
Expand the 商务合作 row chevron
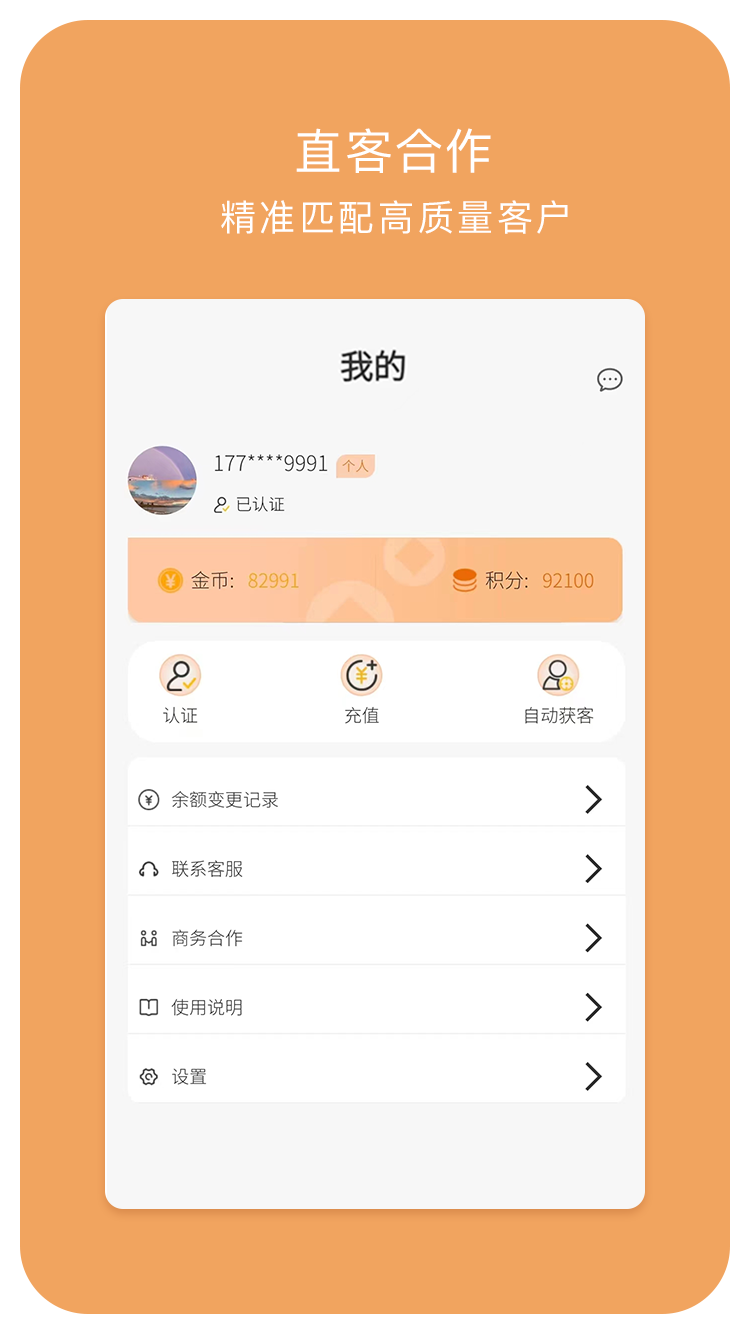(x=594, y=938)
